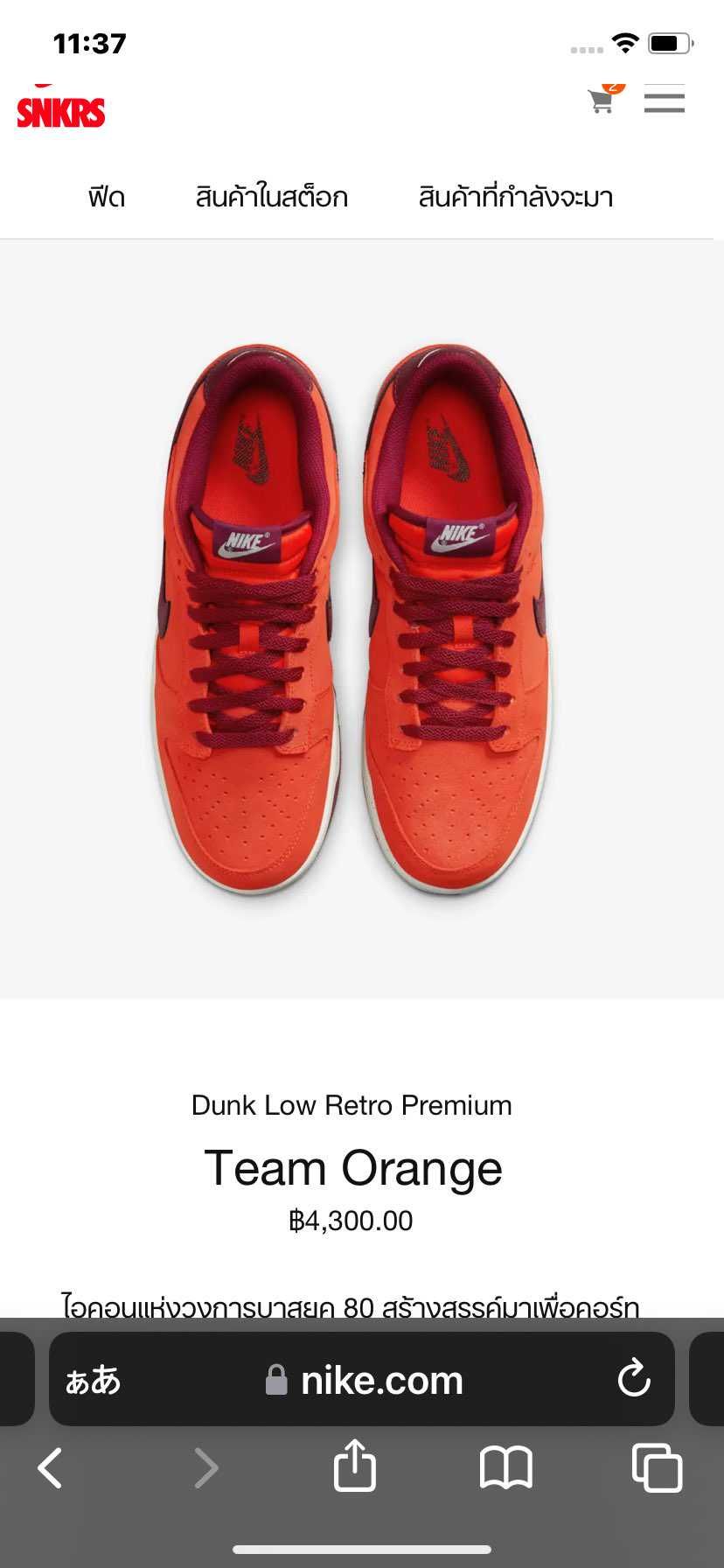
Task: Reload the nike.com page
Action: coord(634,1380)
